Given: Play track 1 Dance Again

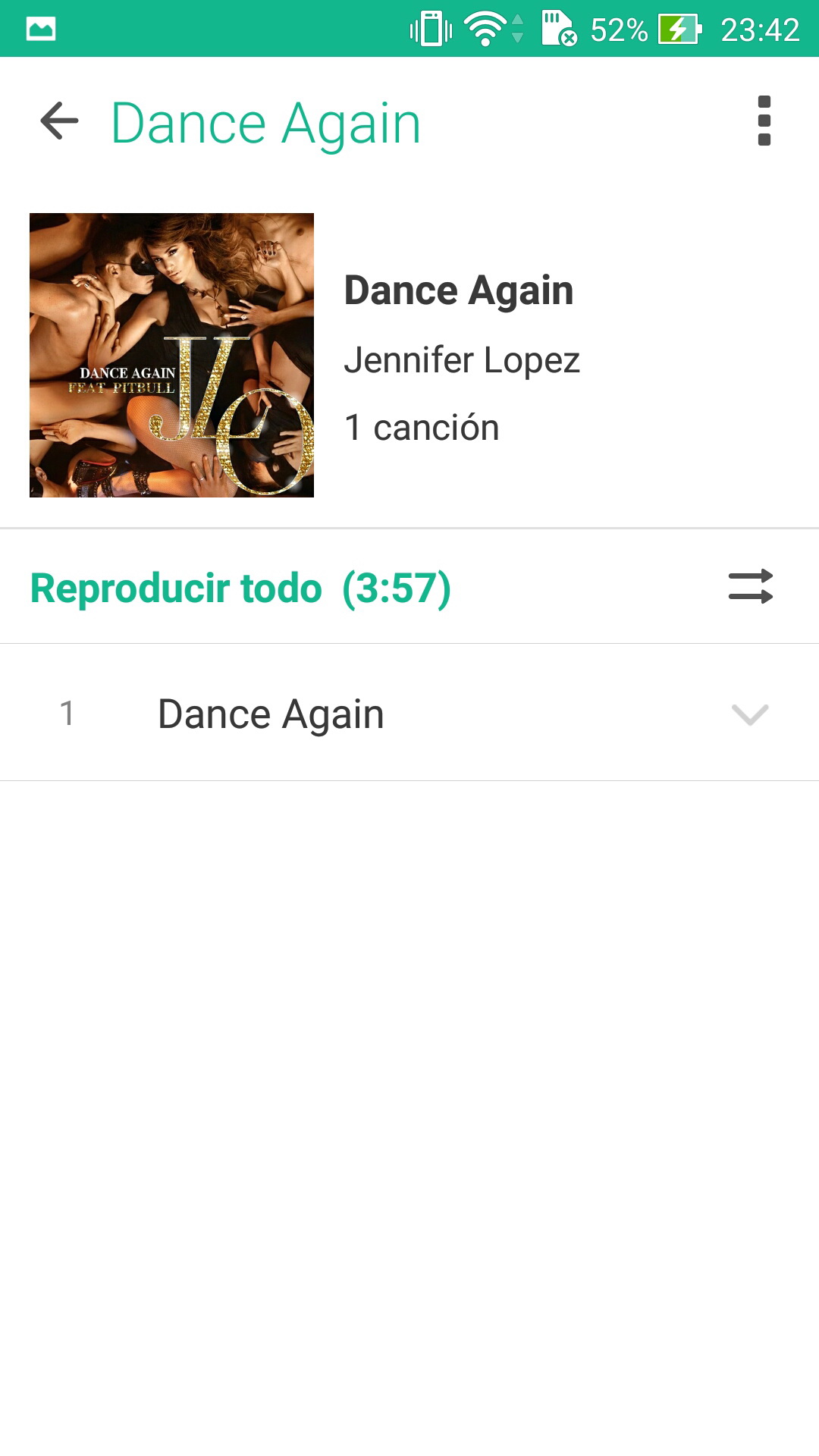Looking at the screenshot, I should click(271, 714).
